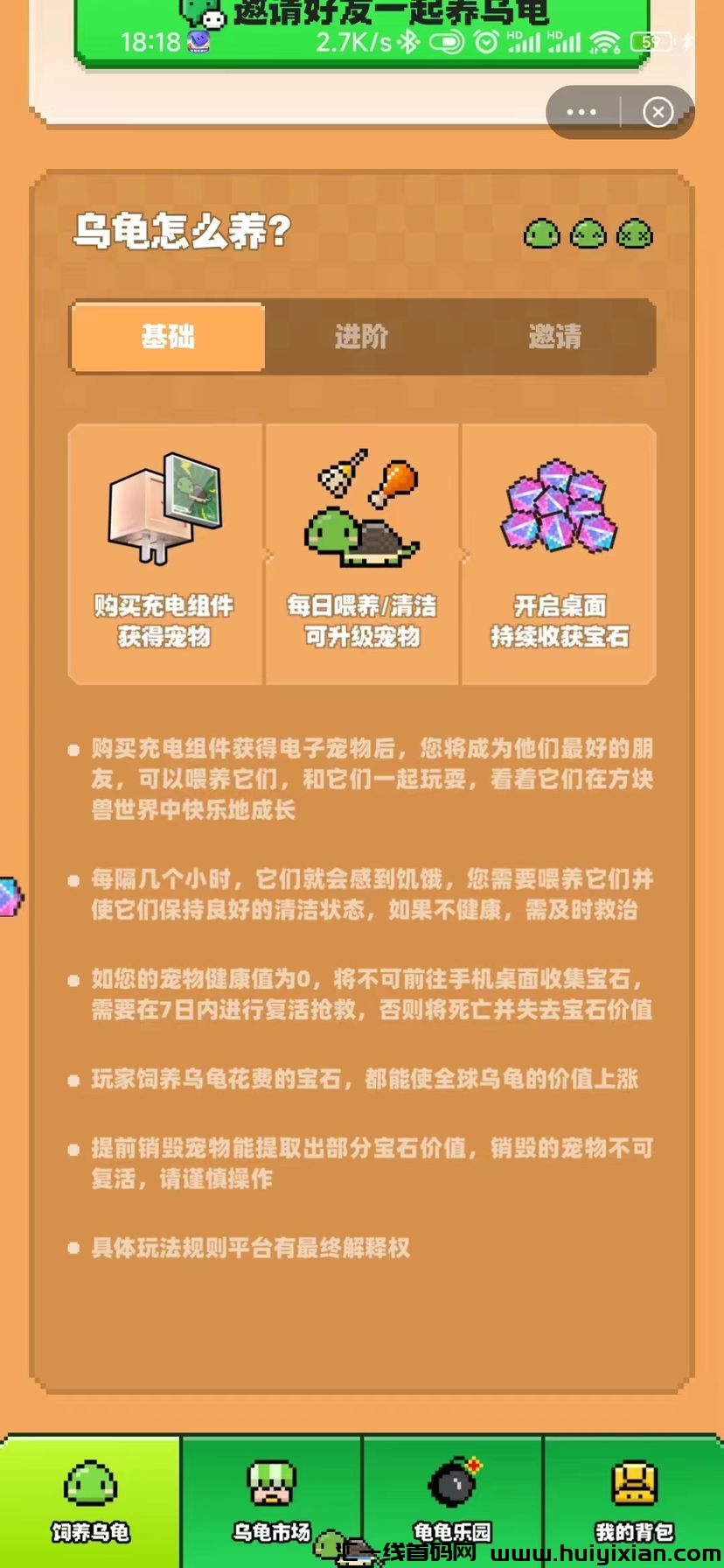Select the 基础 tab
Viewport: 724px width, 1568px height.
point(168,337)
